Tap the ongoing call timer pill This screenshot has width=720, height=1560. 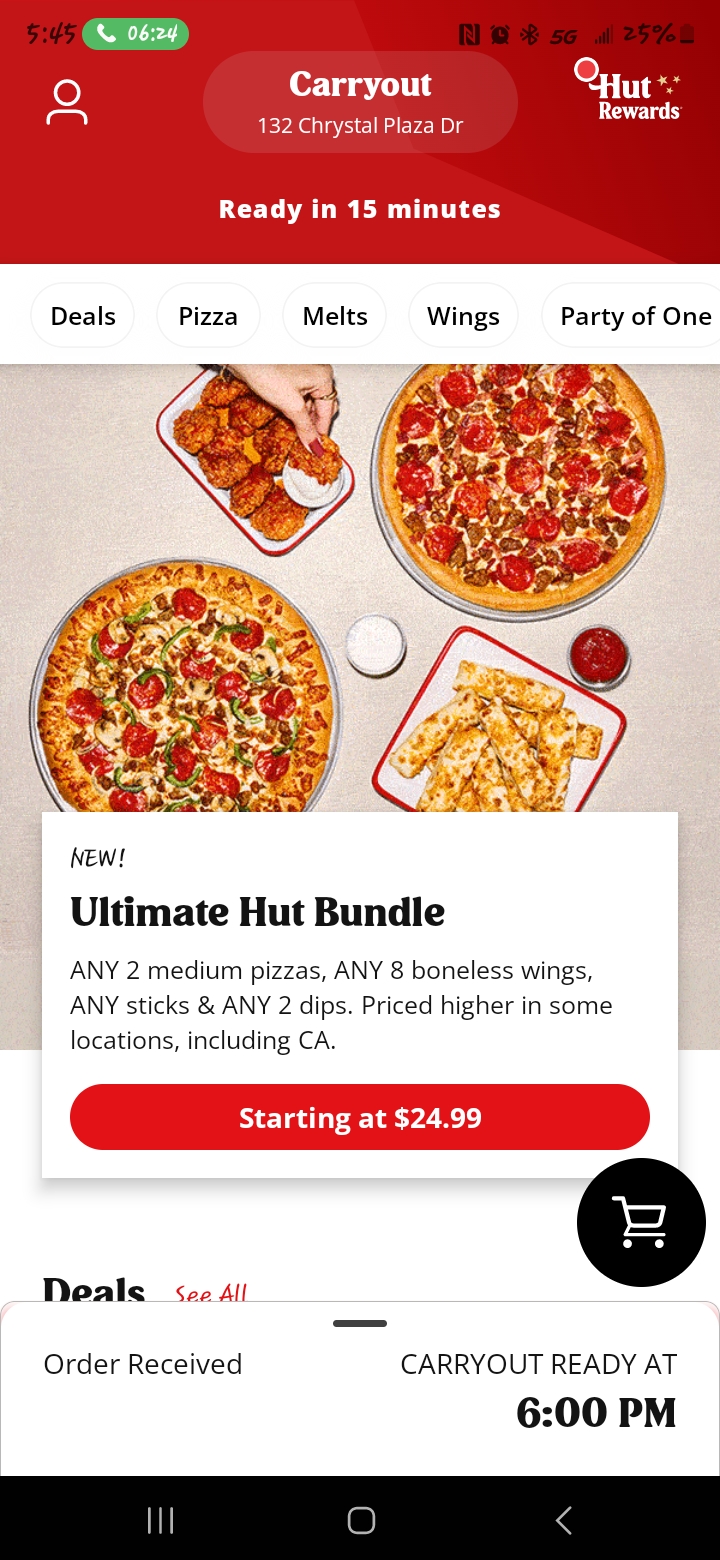(x=138, y=33)
